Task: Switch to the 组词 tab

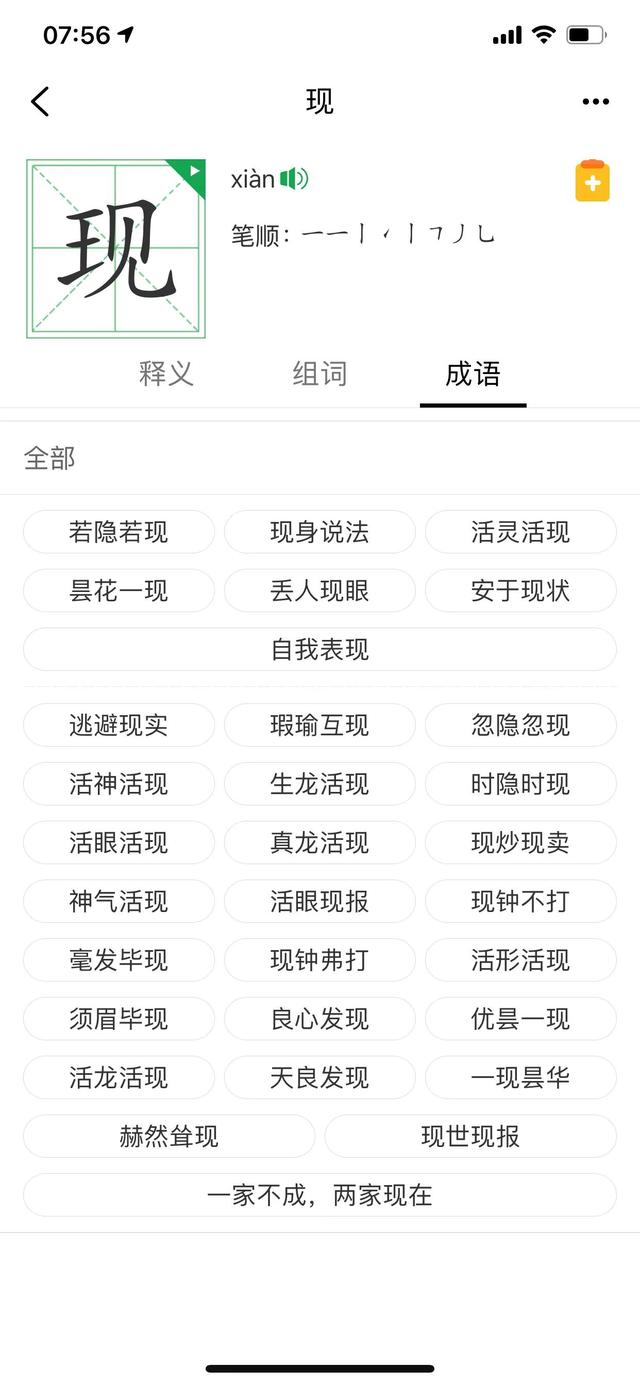Action: tap(319, 374)
